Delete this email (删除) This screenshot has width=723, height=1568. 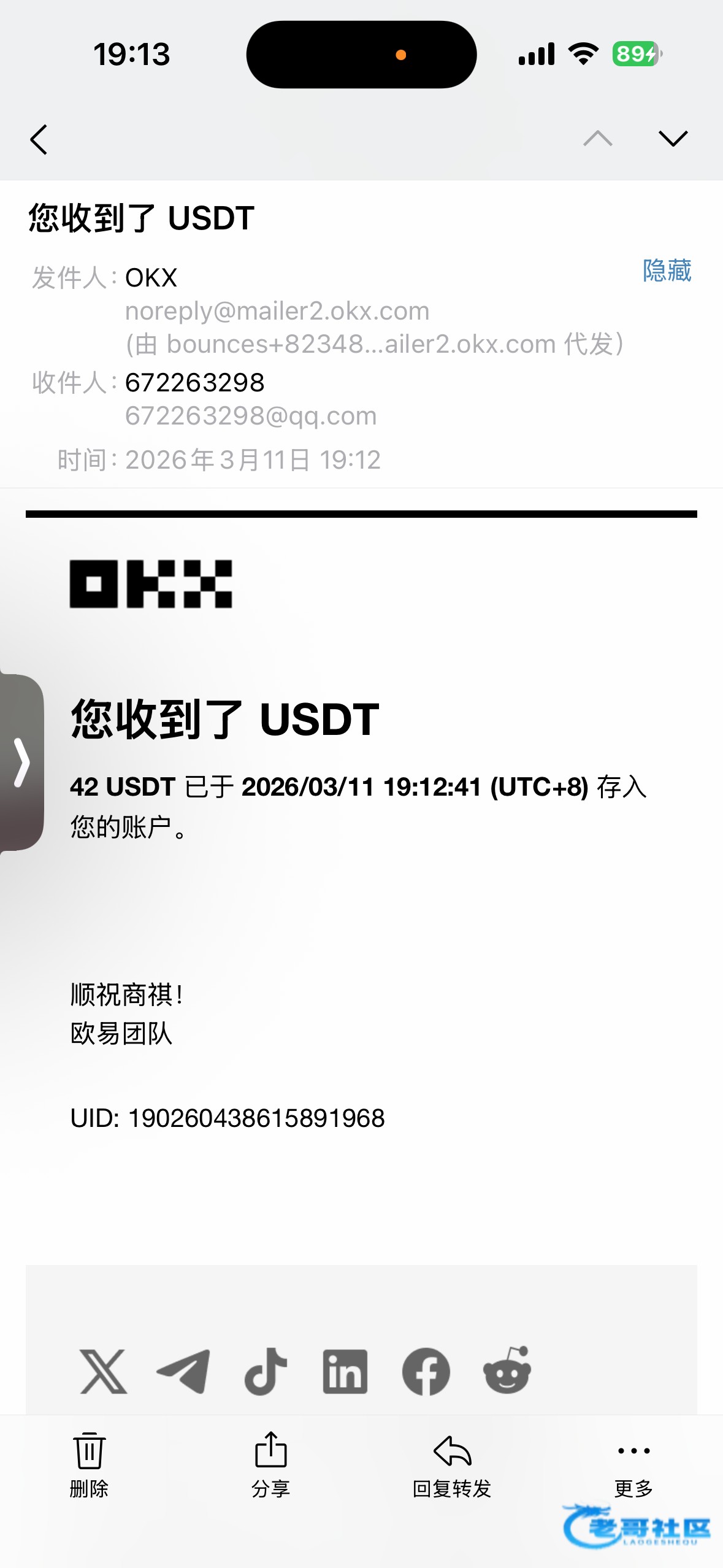tap(90, 1464)
